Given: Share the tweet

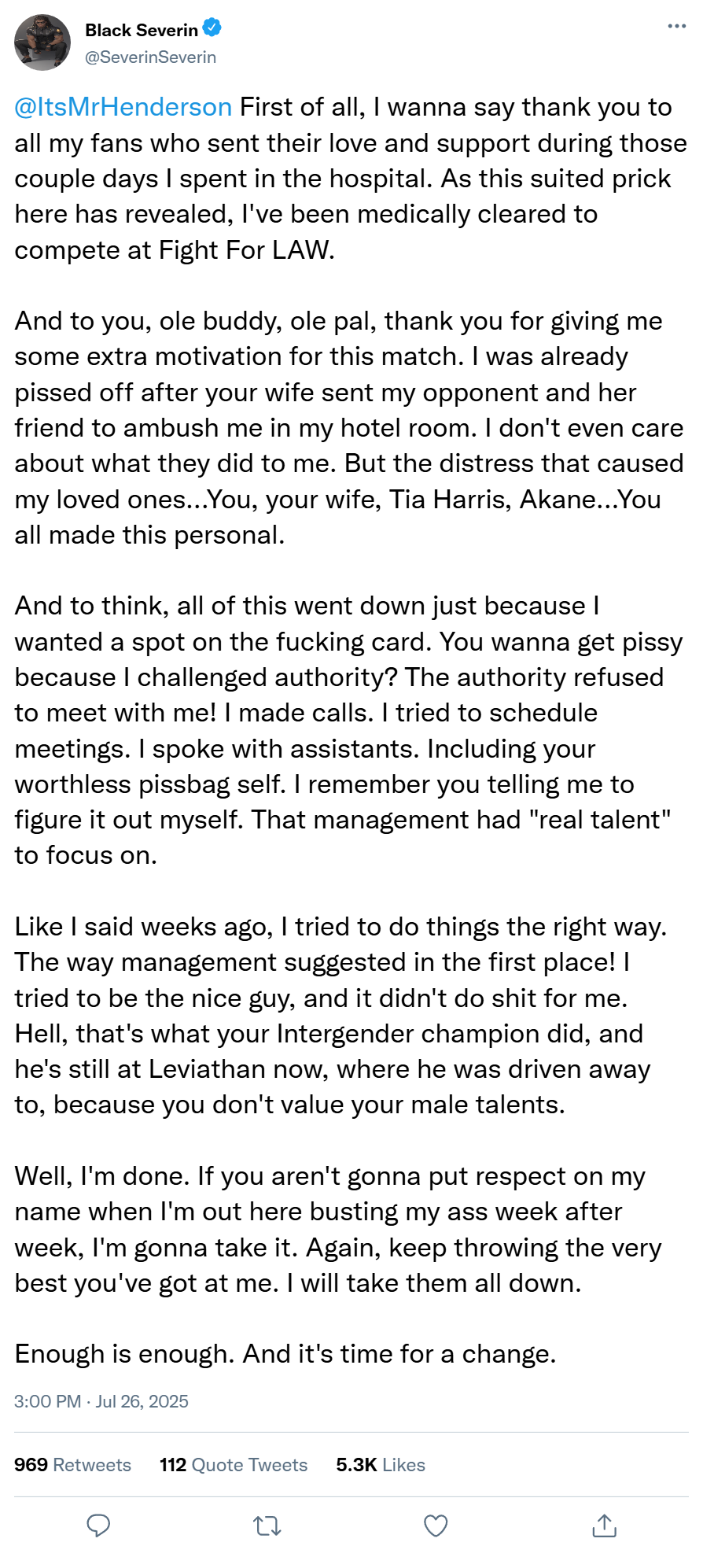Looking at the screenshot, I should point(604,1526).
